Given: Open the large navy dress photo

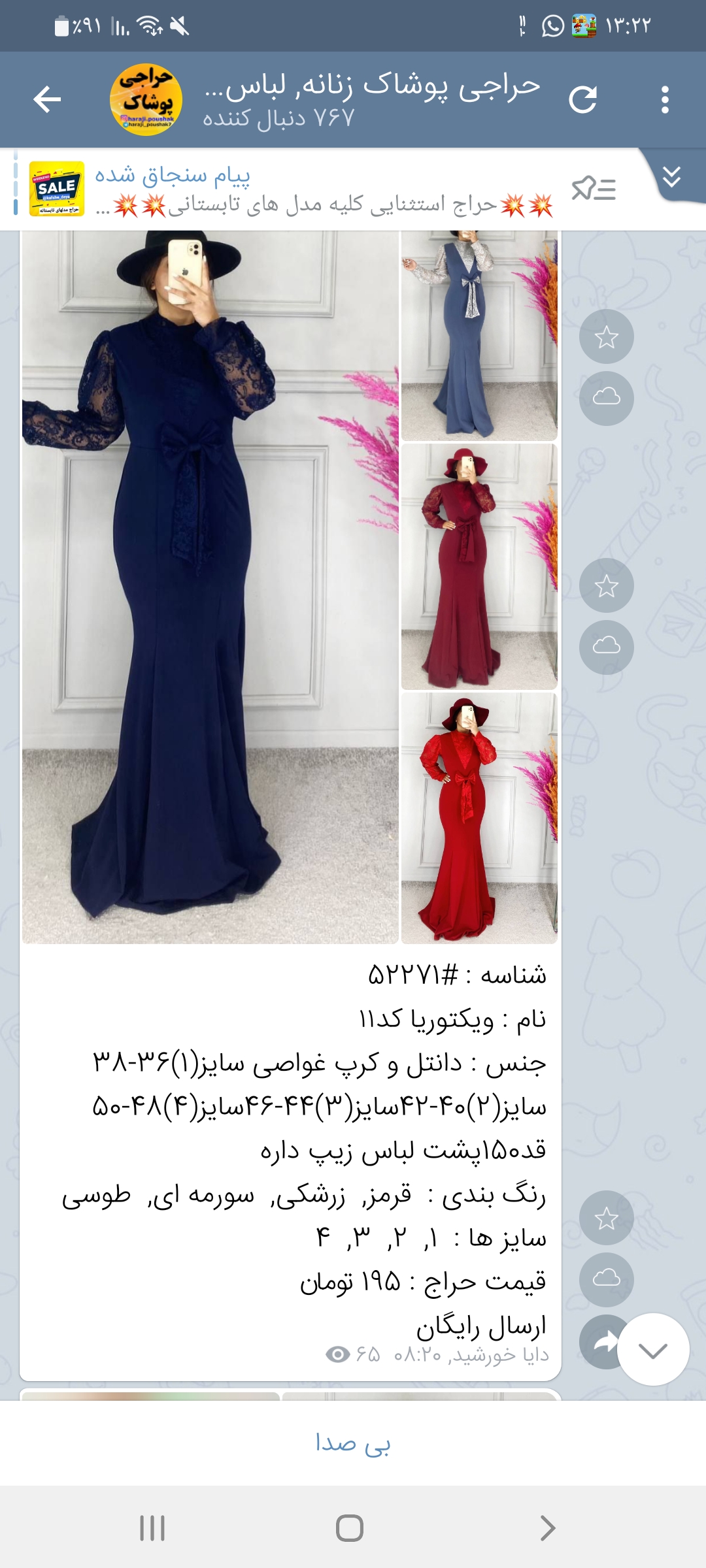Looking at the screenshot, I should pos(210,587).
